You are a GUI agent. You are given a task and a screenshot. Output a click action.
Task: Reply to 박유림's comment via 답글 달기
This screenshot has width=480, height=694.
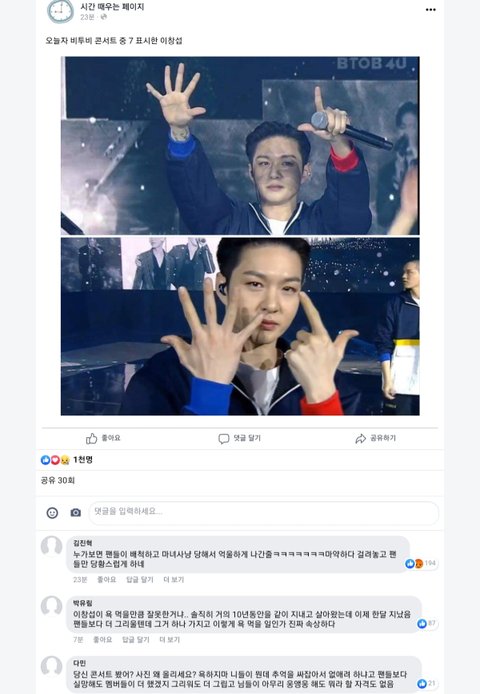[x=135, y=640]
